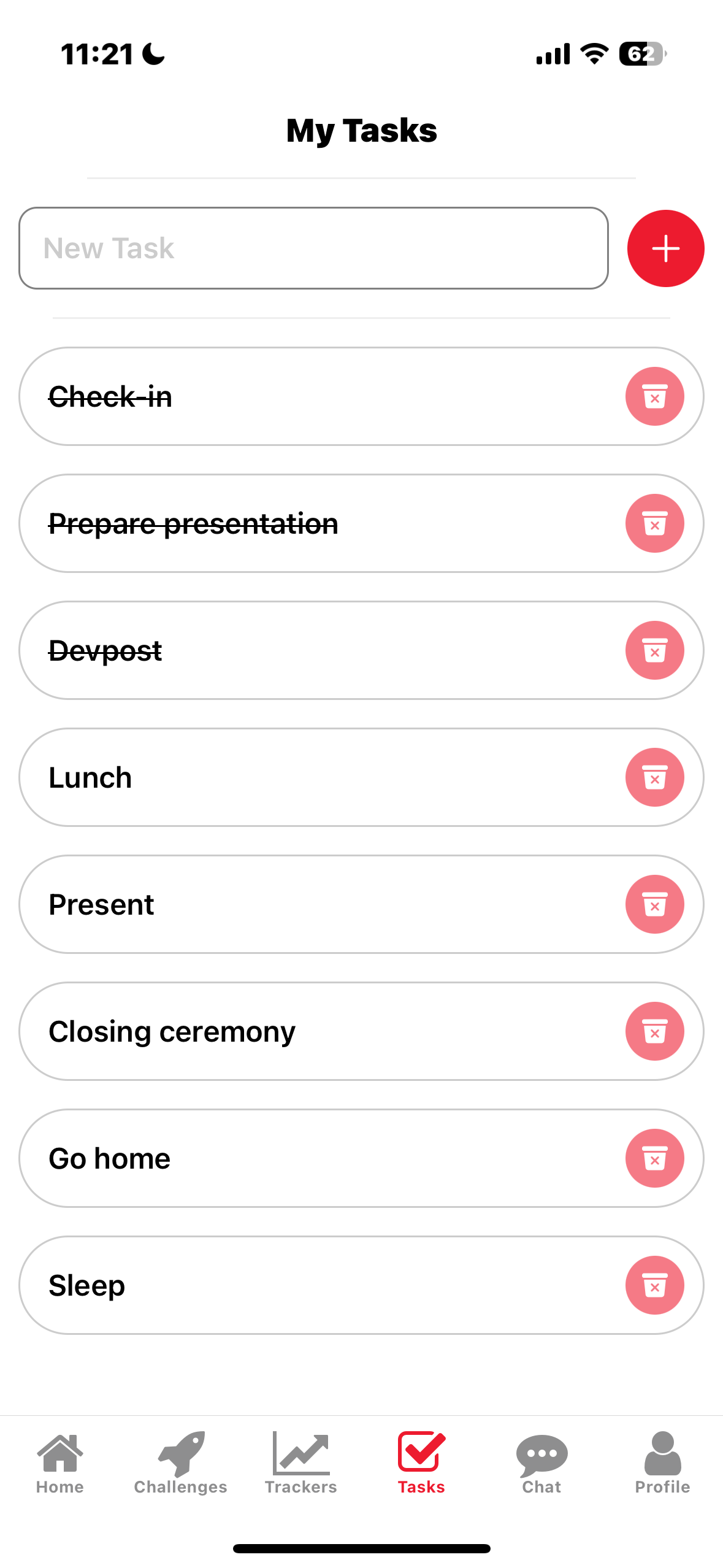Open the Challenges tab

pyautogui.click(x=180, y=1462)
